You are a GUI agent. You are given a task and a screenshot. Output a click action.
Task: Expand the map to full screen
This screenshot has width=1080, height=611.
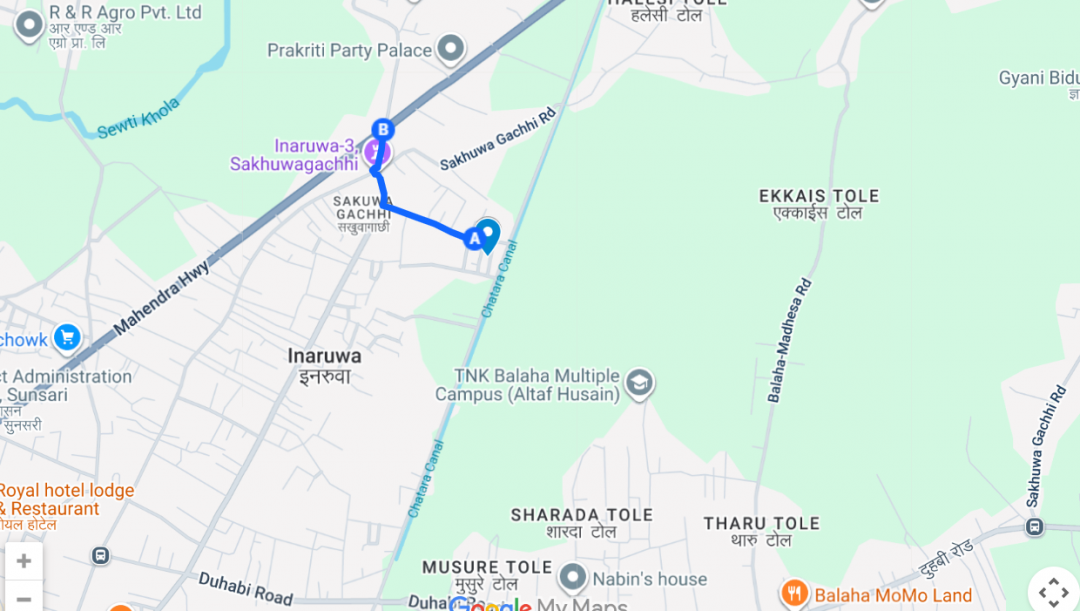pos(1053,590)
